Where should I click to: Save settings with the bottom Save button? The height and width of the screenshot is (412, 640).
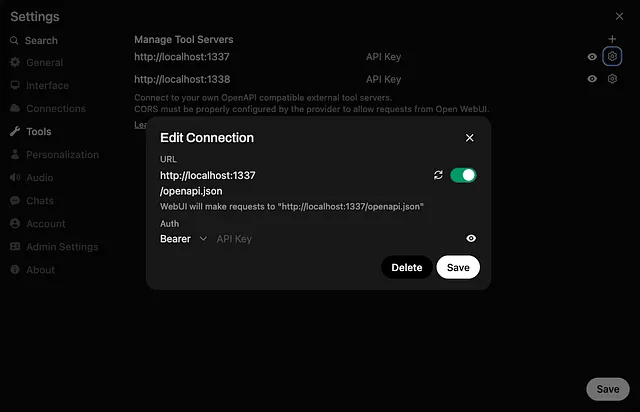point(607,389)
